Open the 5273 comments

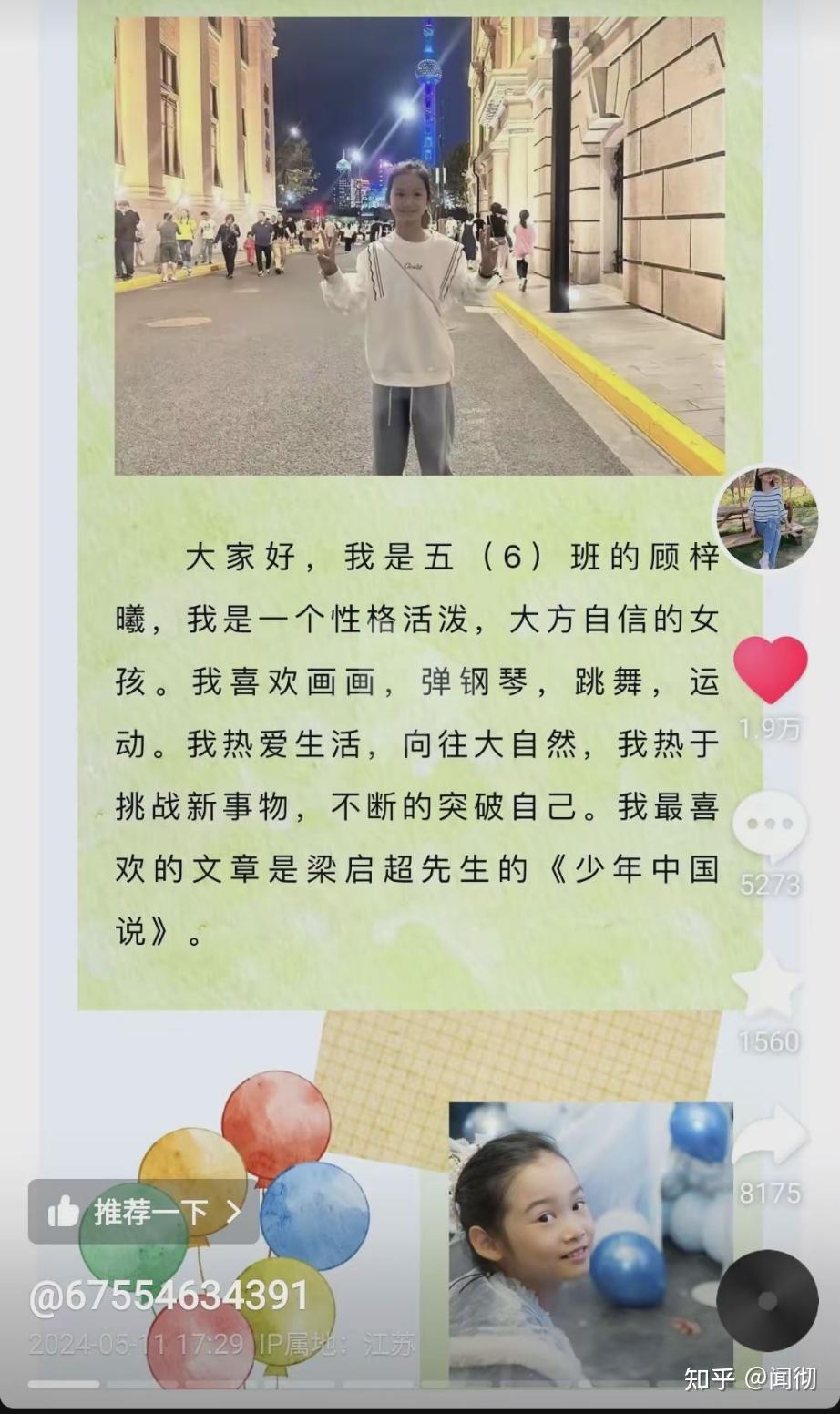(770, 827)
